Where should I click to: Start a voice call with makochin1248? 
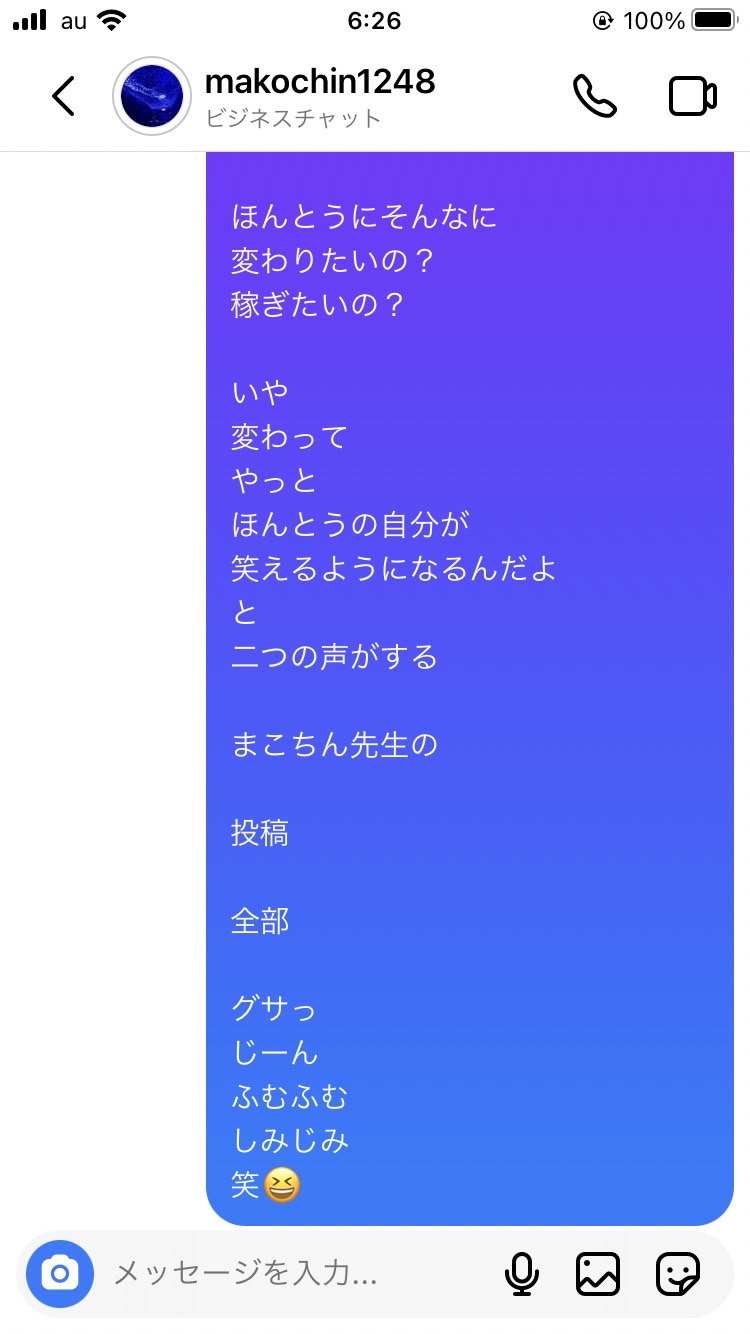click(x=594, y=96)
